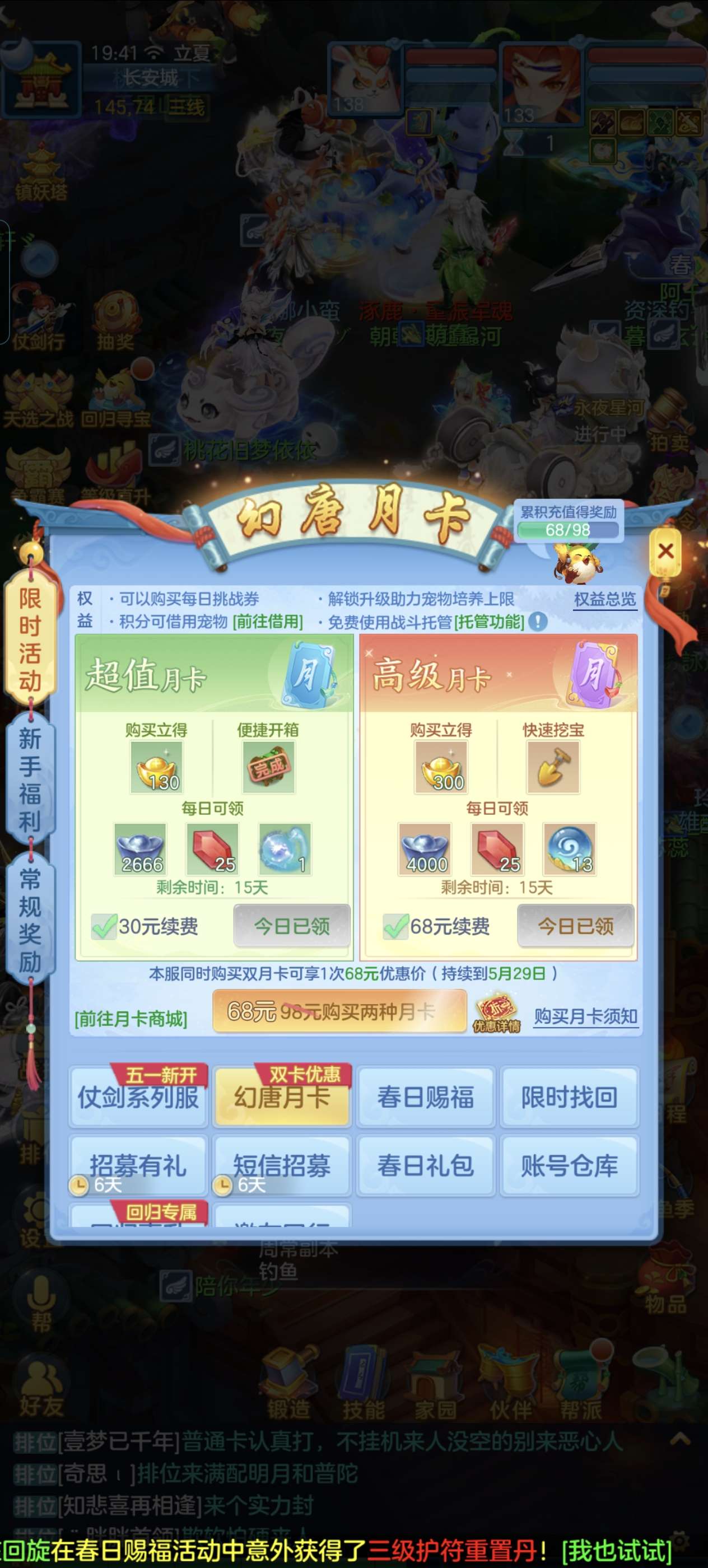Switch to 新手福利 side tab
The height and width of the screenshot is (1568, 708).
click(30, 780)
